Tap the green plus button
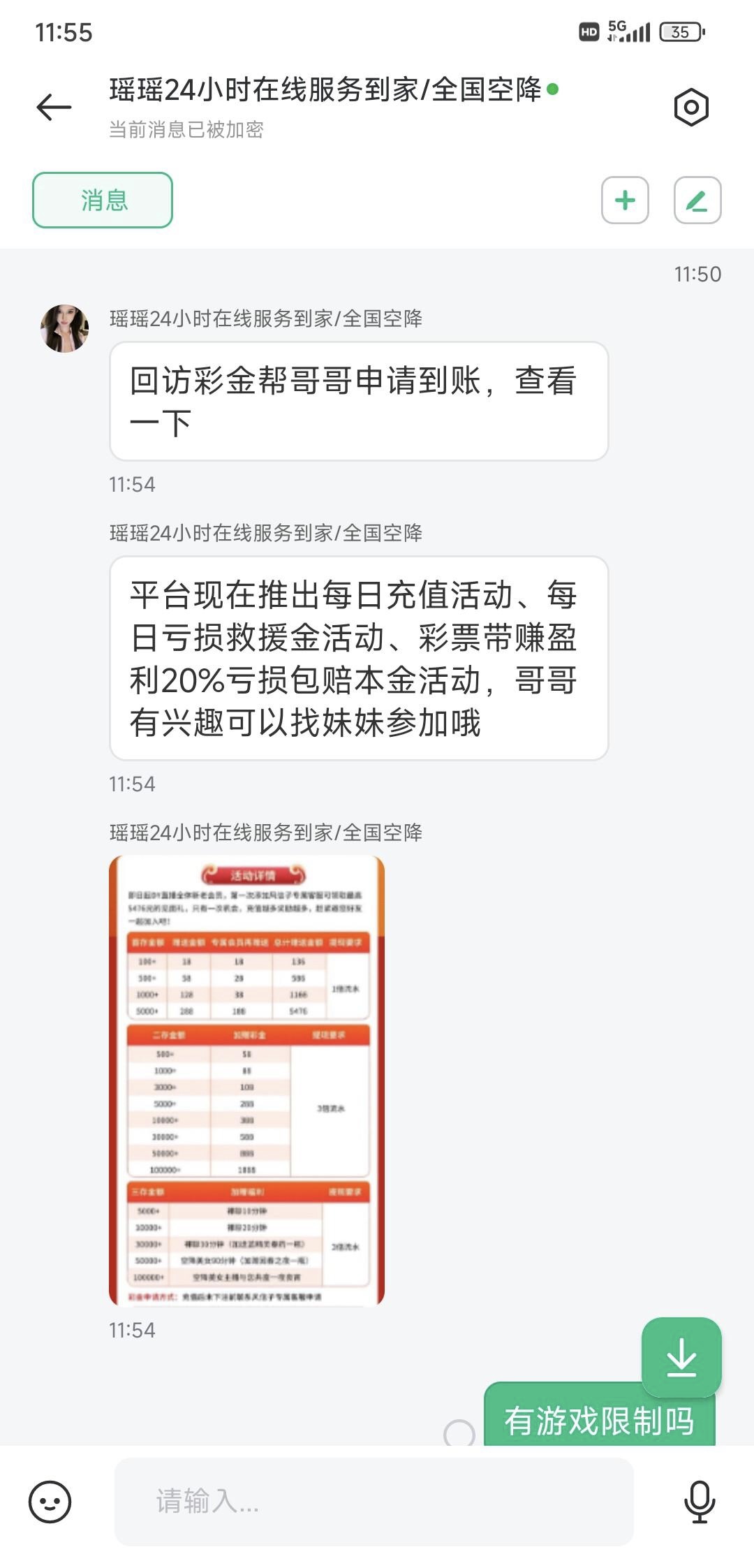Screen dimensions: 754x1568 tap(625, 200)
